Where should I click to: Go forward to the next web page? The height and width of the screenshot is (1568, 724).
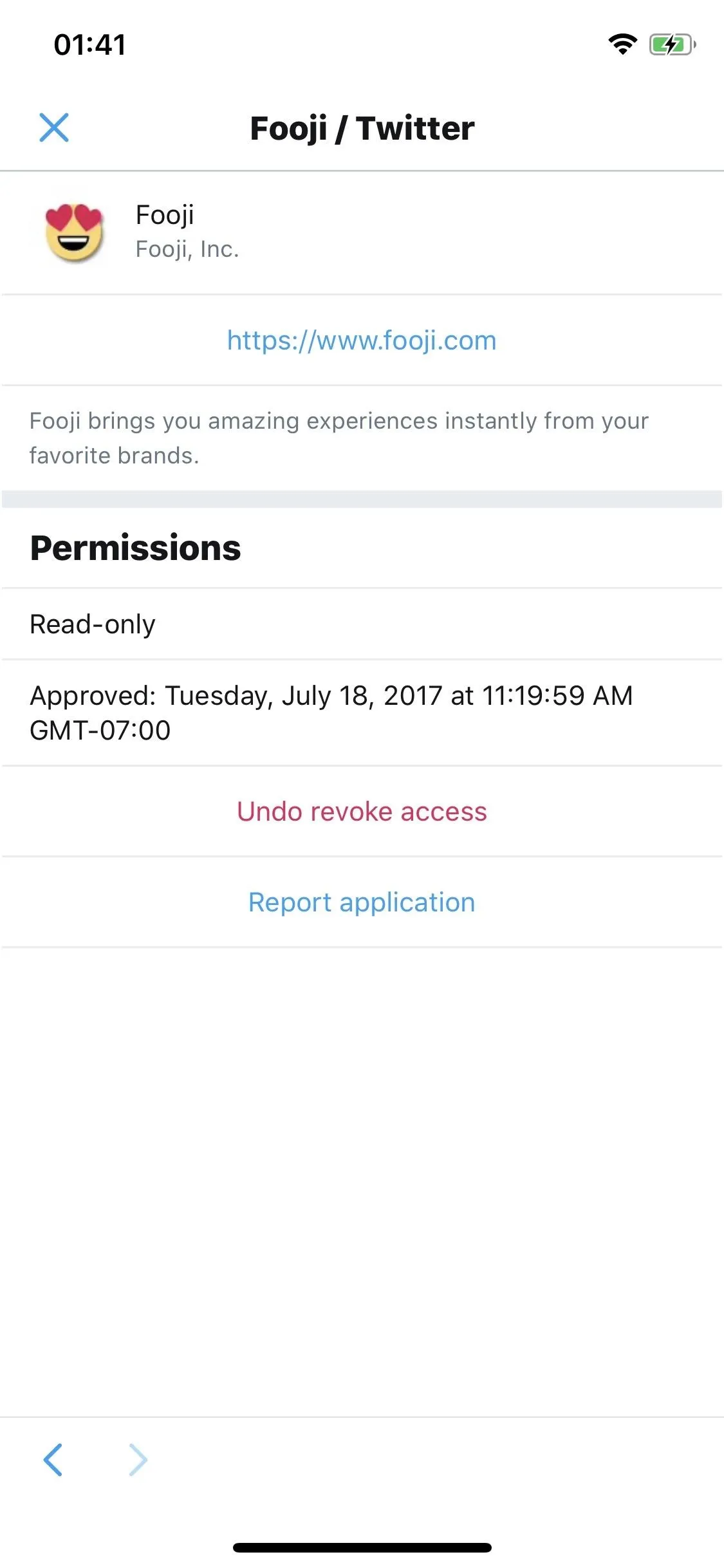(138, 1460)
